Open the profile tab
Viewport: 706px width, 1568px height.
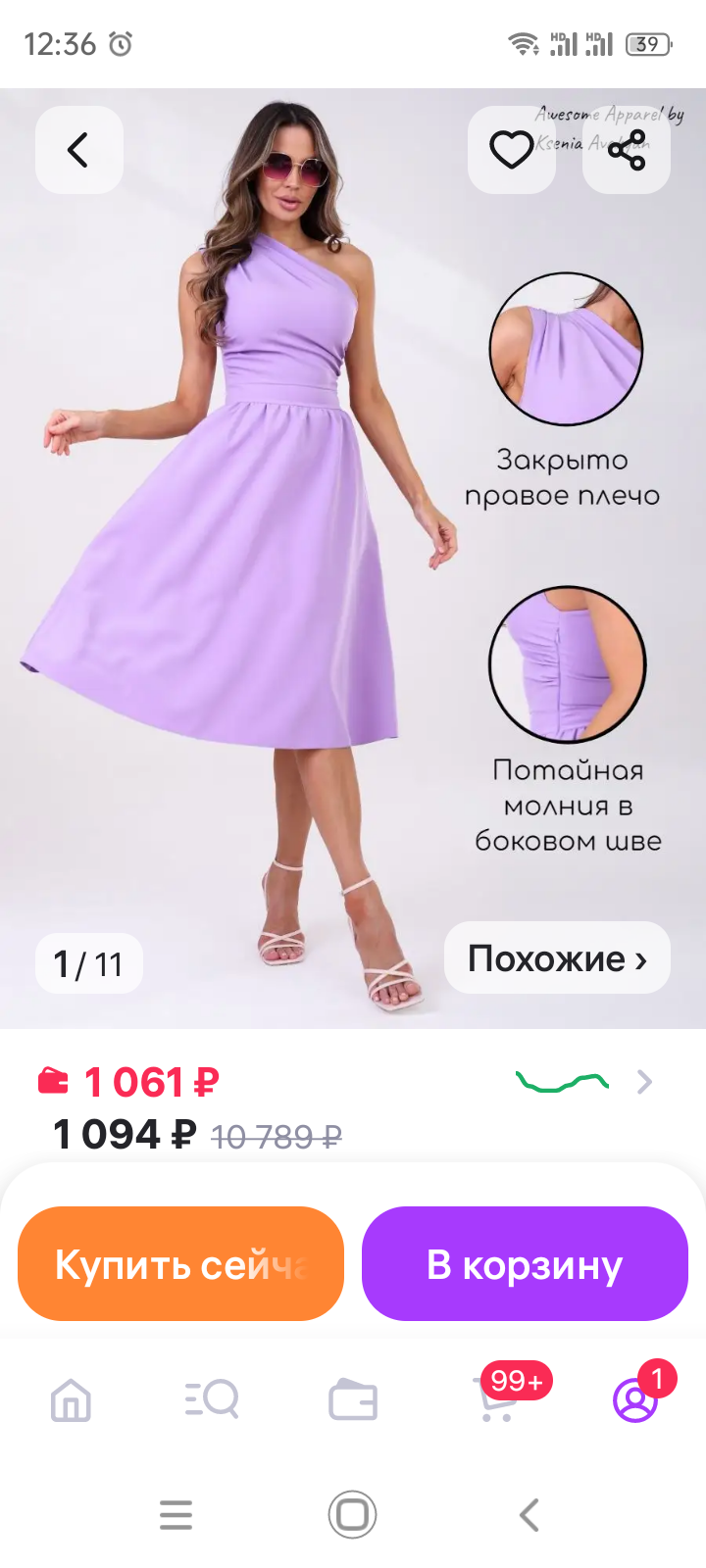(x=635, y=1399)
